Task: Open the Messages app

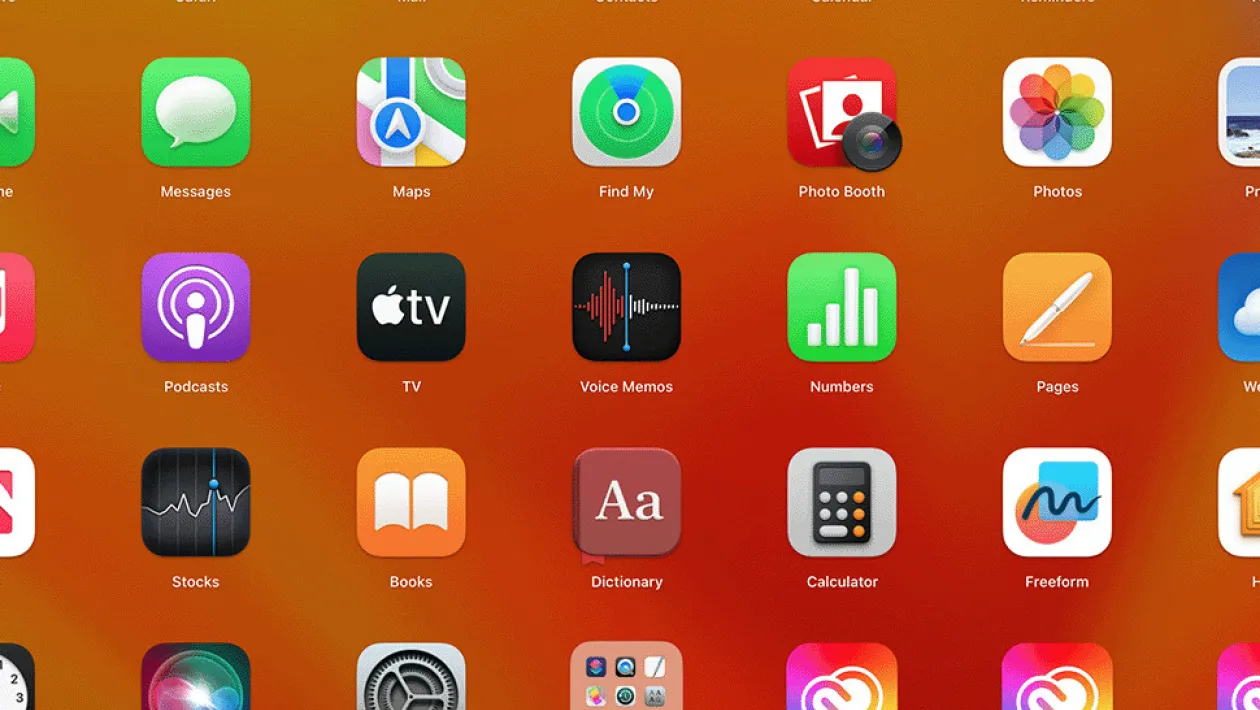Action: tap(196, 112)
